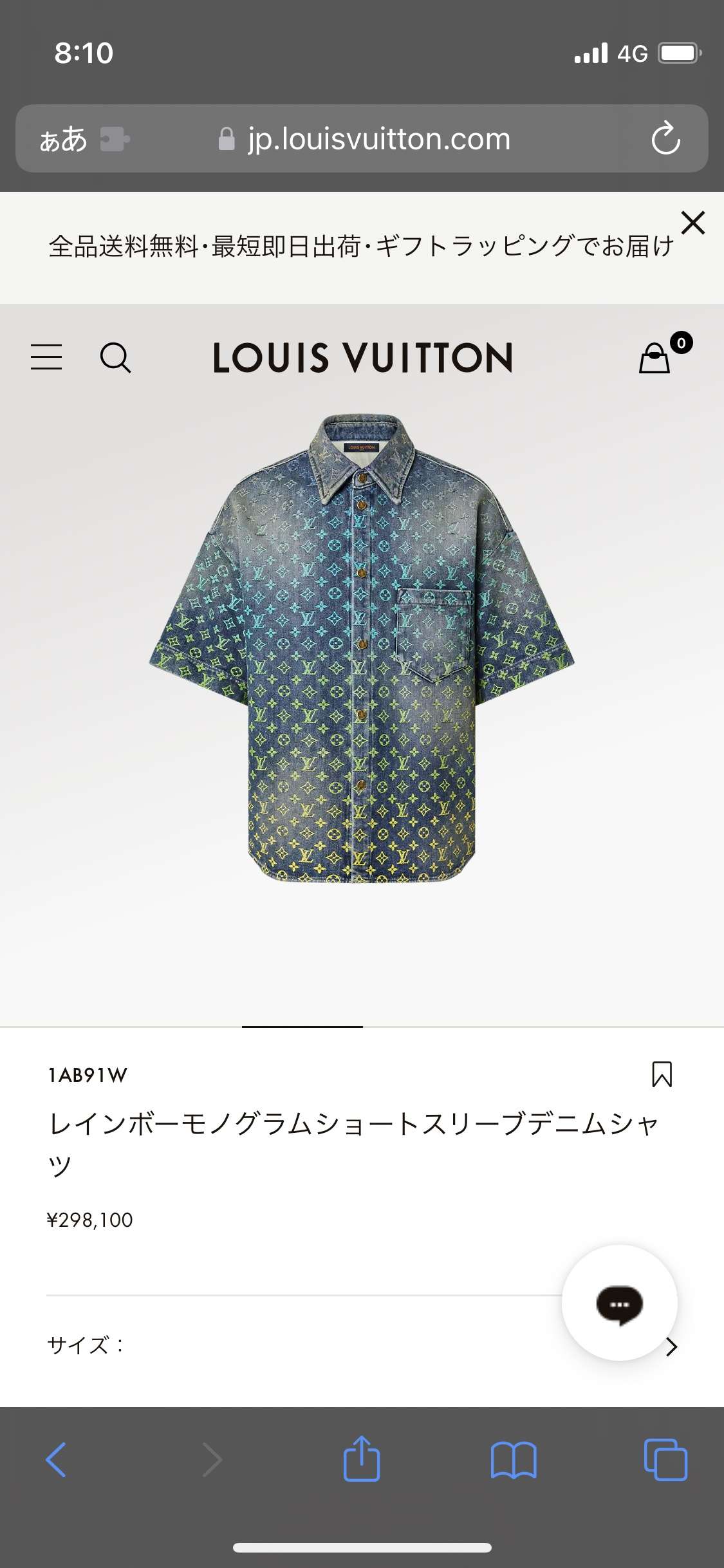
Task: Reload the page
Action: pos(665,138)
